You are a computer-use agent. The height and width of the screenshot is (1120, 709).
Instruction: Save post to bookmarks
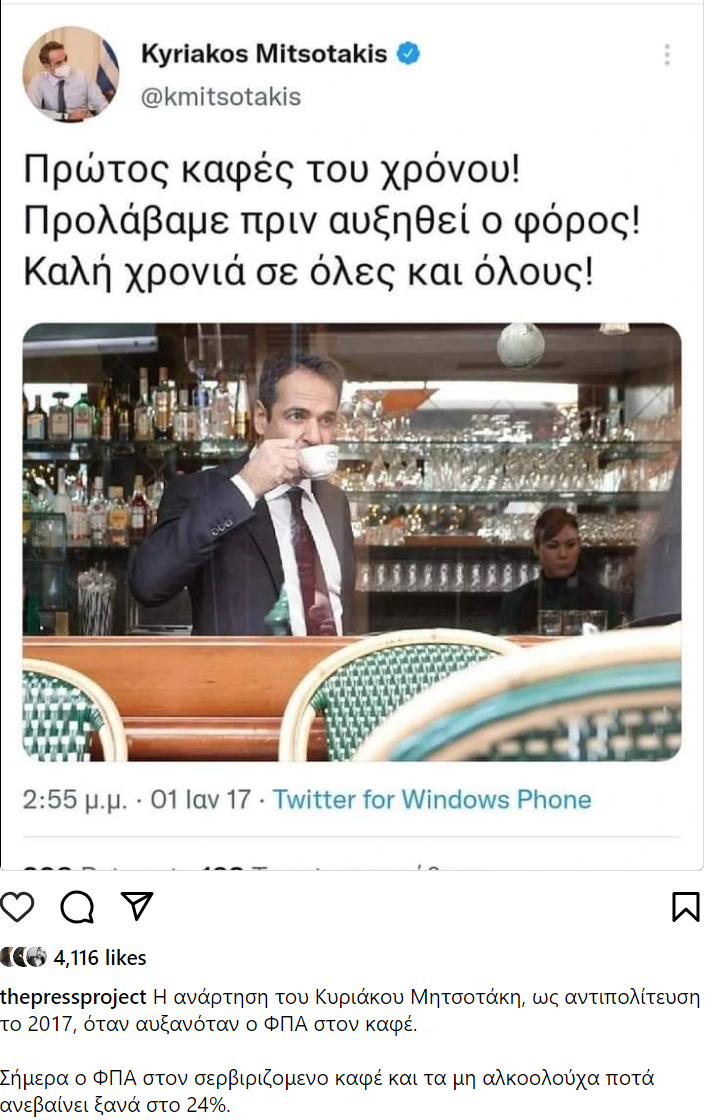click(x=685, y=906)
